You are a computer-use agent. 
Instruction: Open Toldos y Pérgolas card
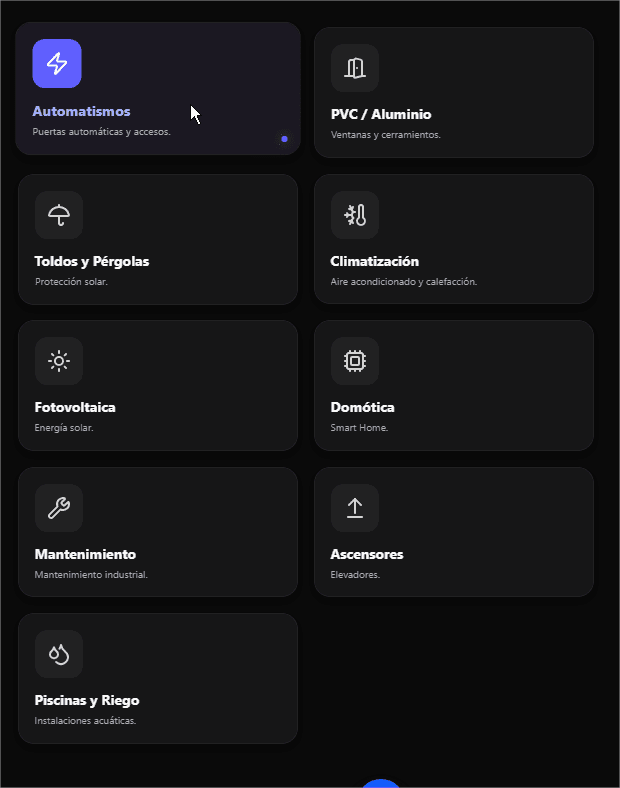[158, 240]
